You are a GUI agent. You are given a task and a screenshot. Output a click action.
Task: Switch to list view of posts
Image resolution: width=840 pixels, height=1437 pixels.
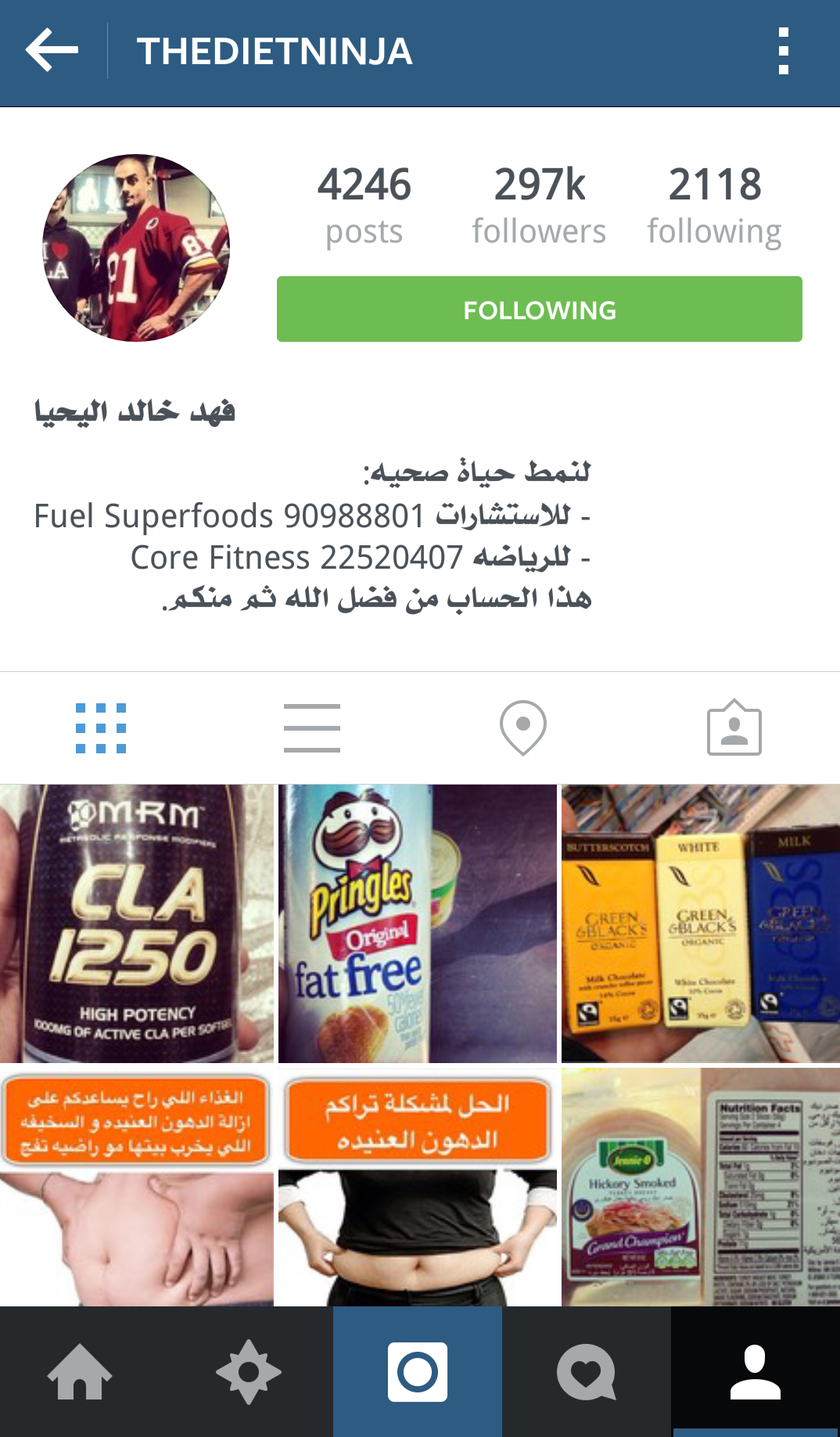311,728
